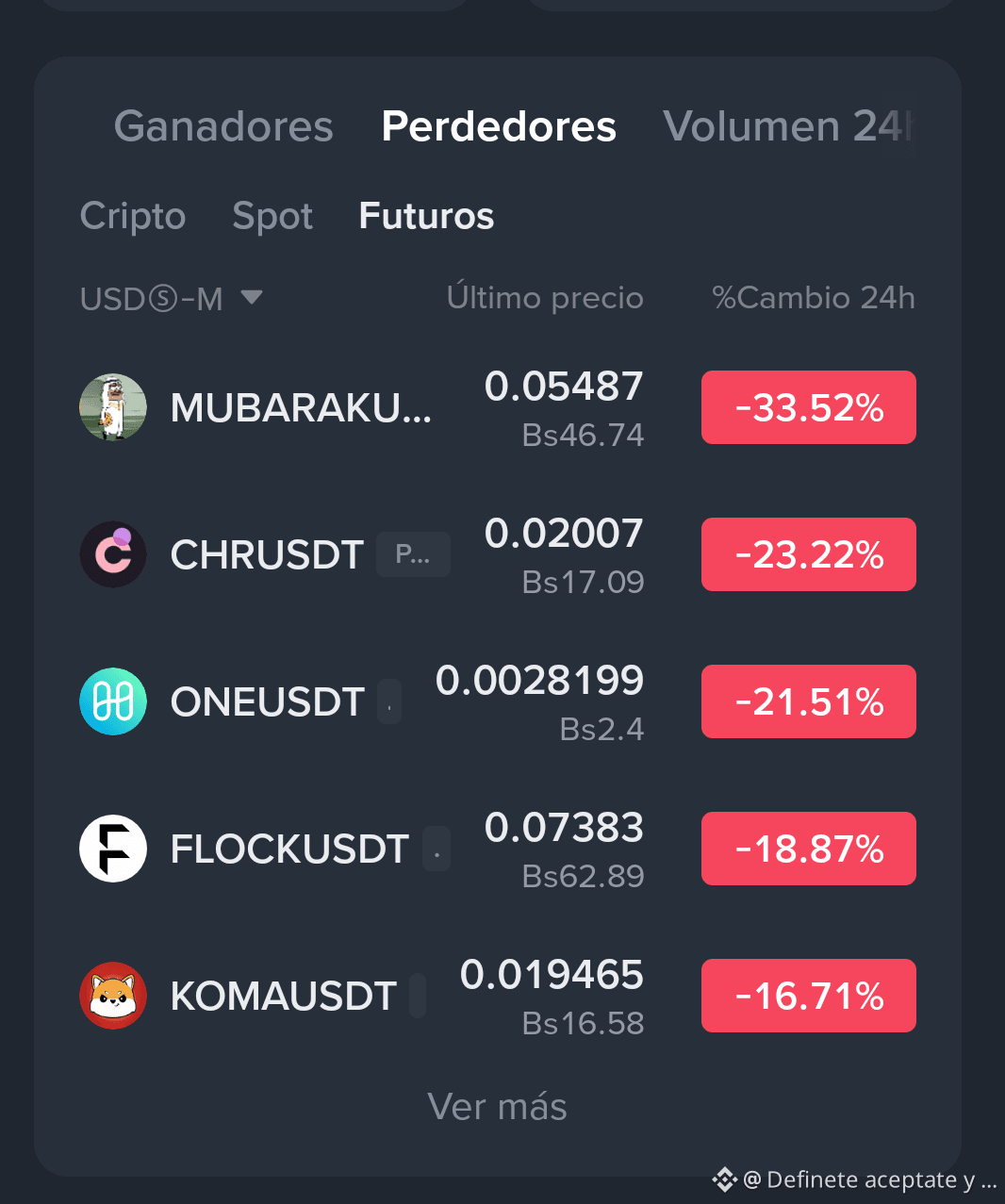
Task: Tap the KOMAUSDT row
Action: 498,996
